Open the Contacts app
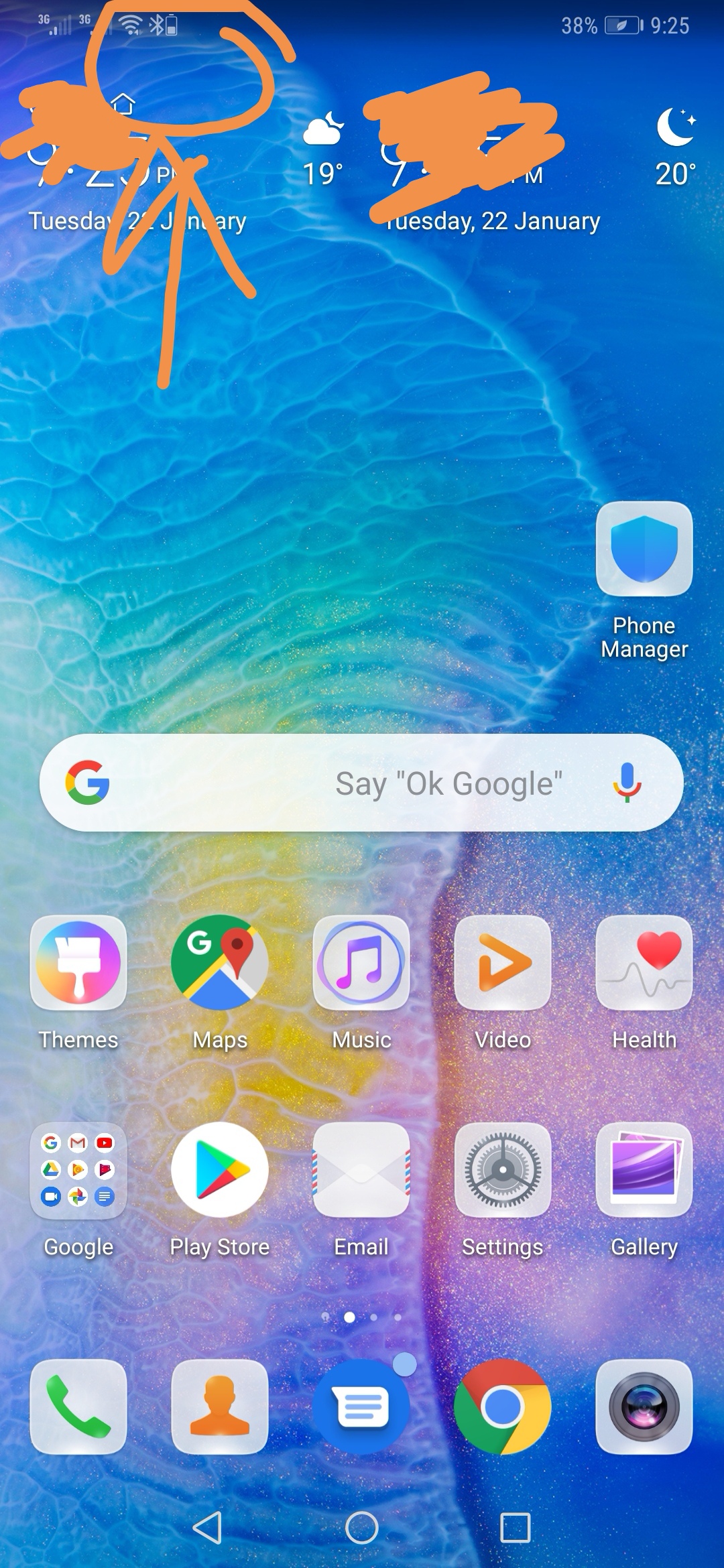Image resolution: width=724 pixels, height=1568 pixels. (220, 1407)
